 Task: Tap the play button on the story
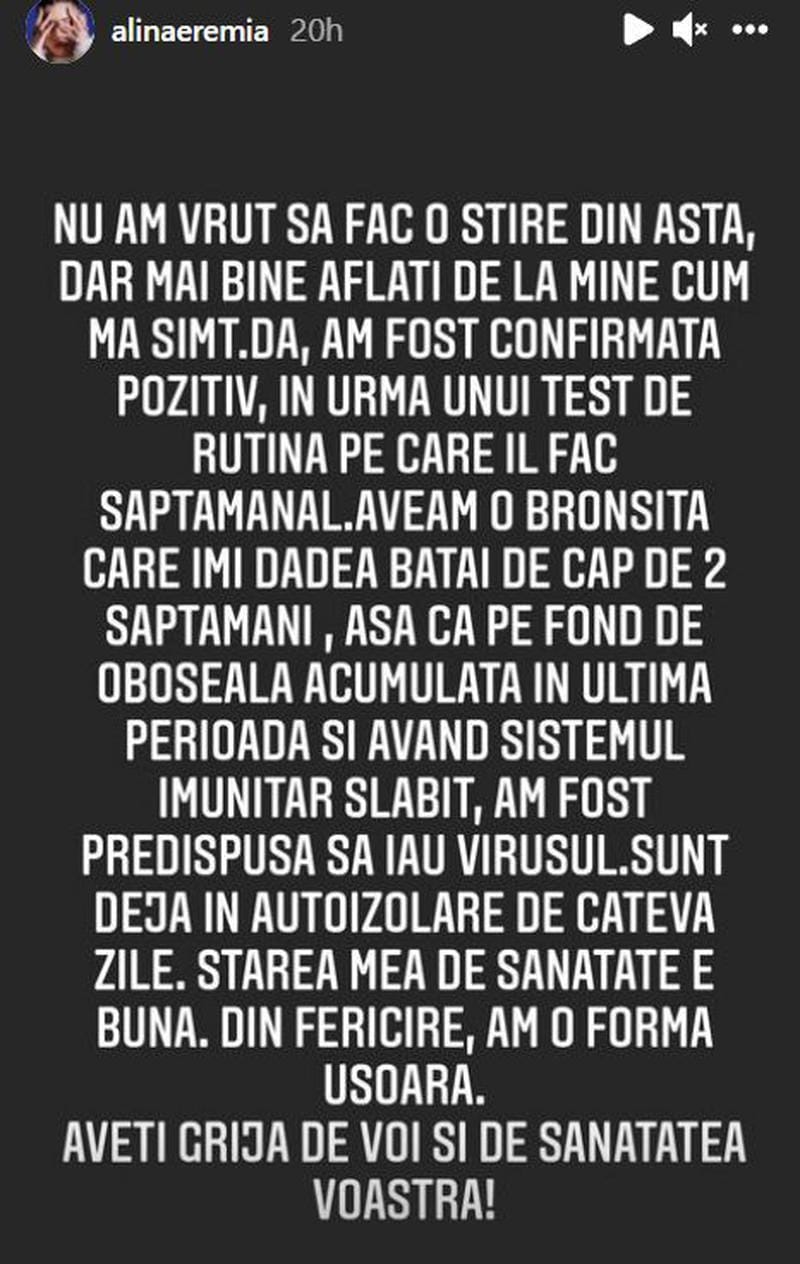pos(637,30)
